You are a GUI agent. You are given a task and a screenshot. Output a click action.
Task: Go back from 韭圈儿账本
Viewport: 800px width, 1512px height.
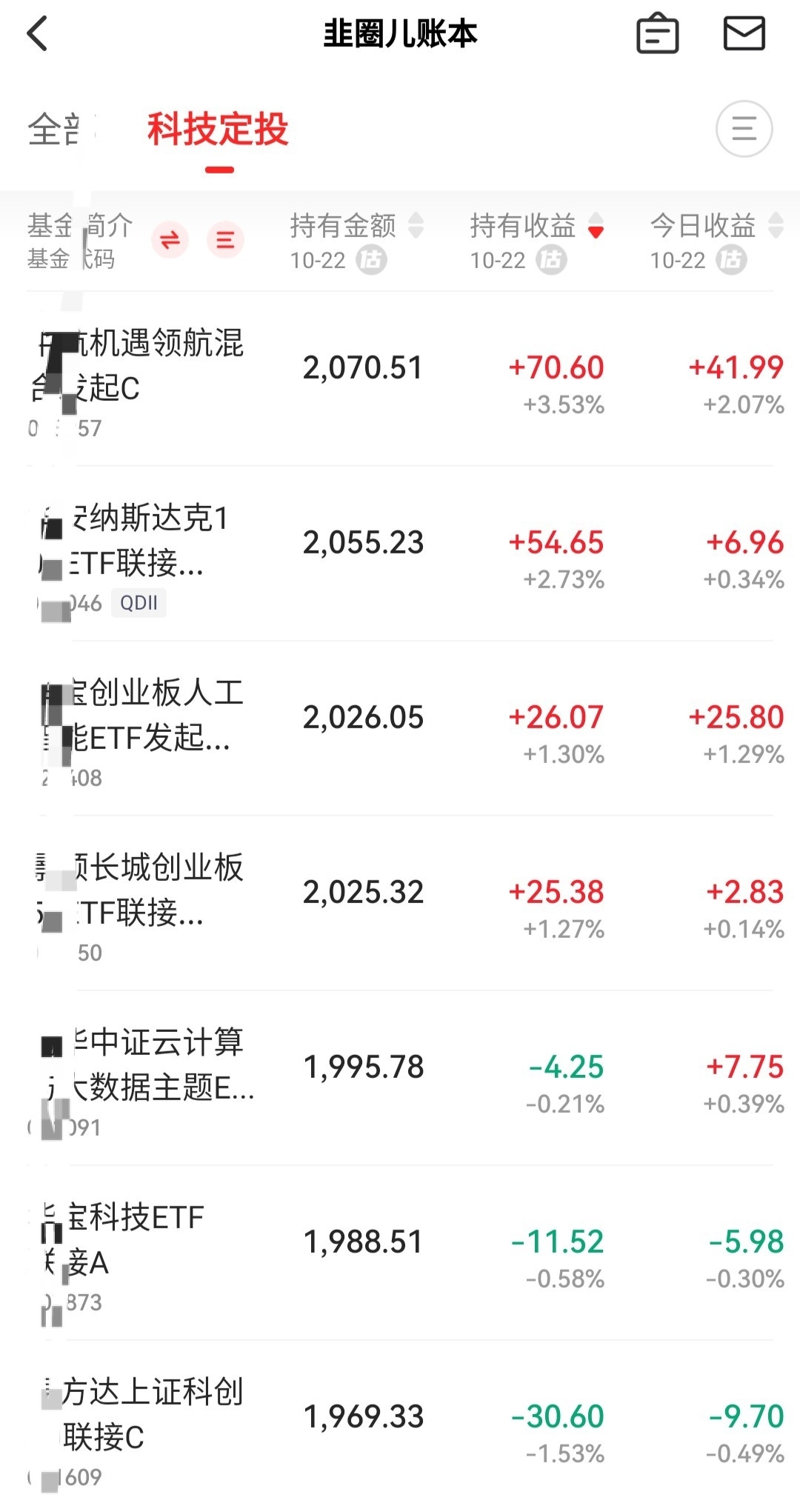coord(37,34)
